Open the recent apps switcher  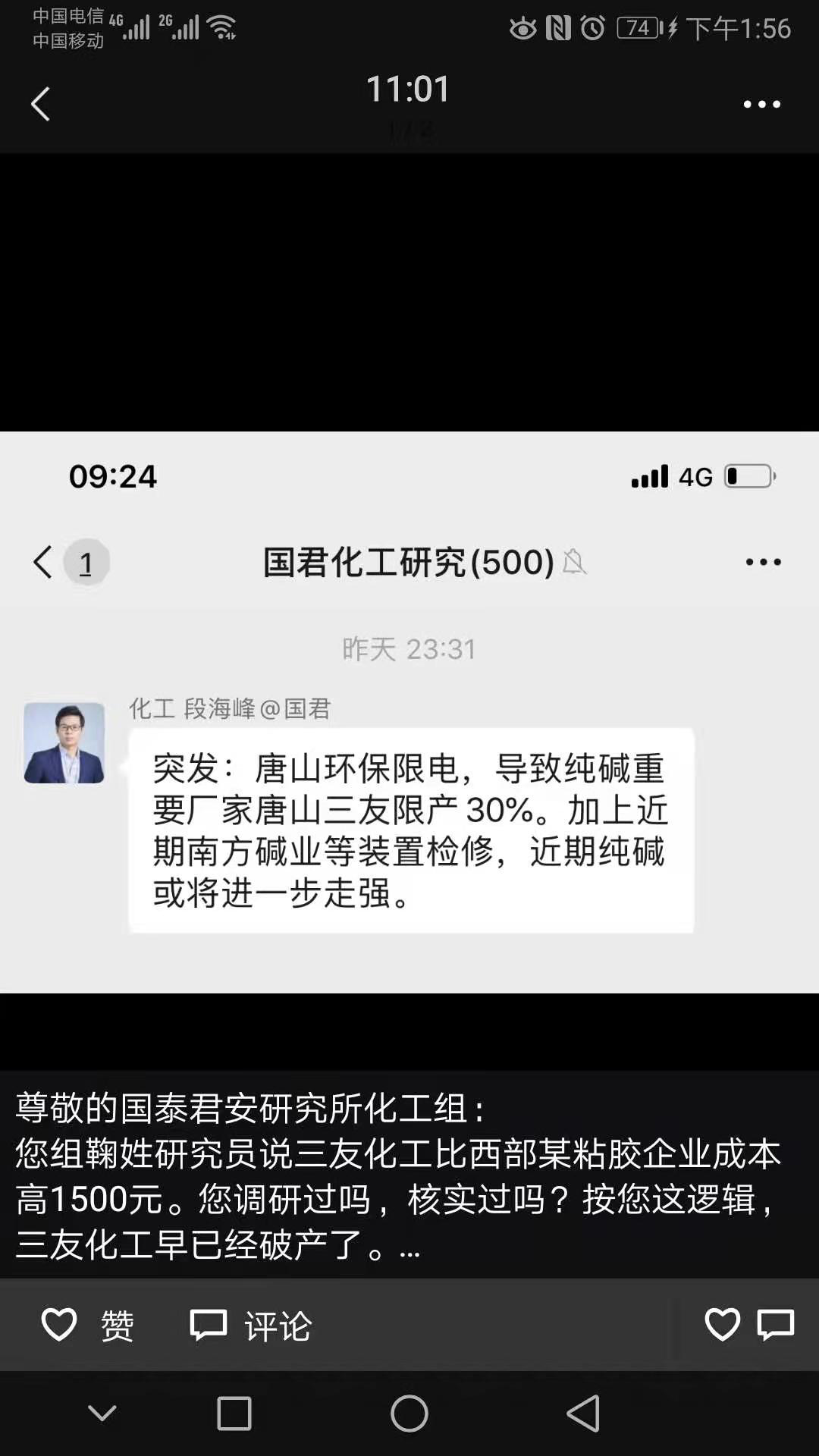[234, 1414]
